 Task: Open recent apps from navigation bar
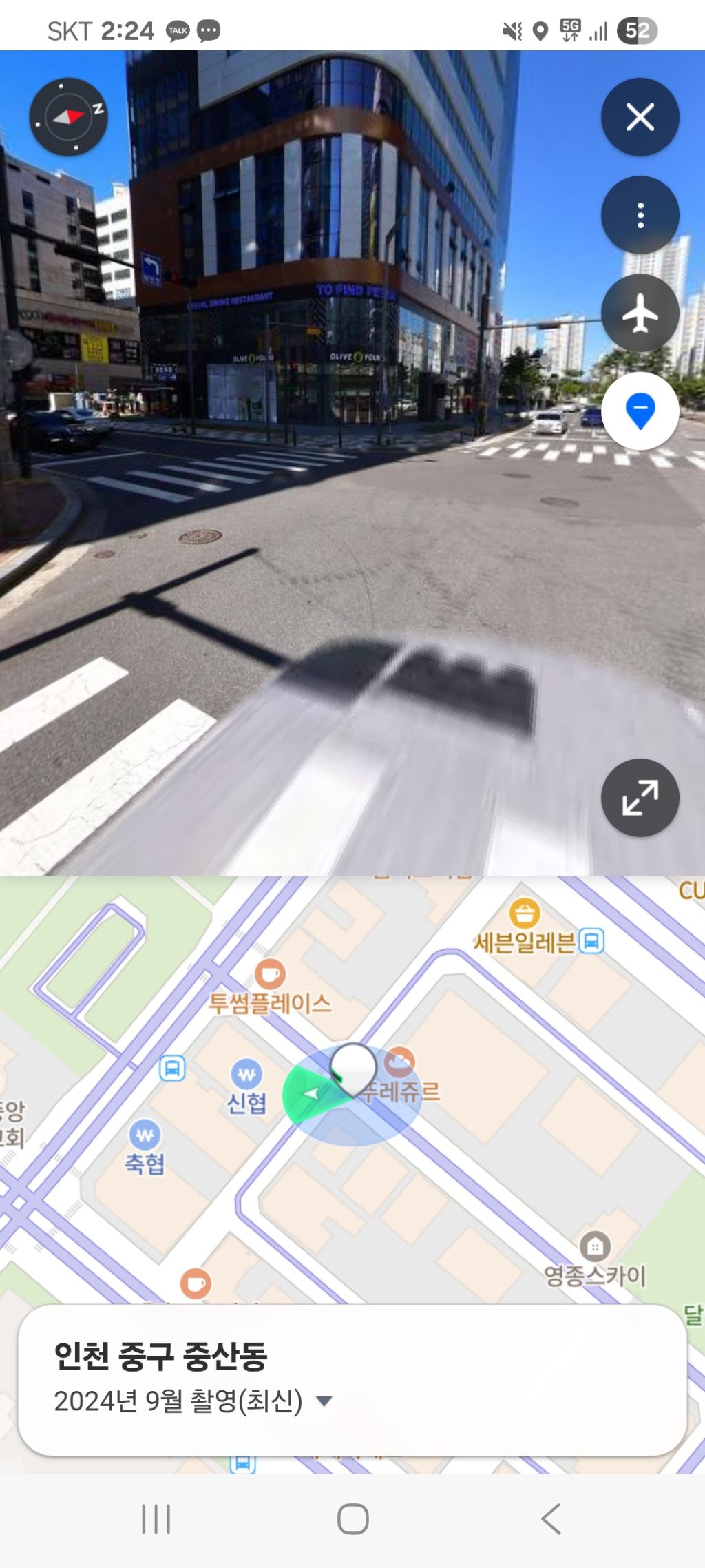156,1518
